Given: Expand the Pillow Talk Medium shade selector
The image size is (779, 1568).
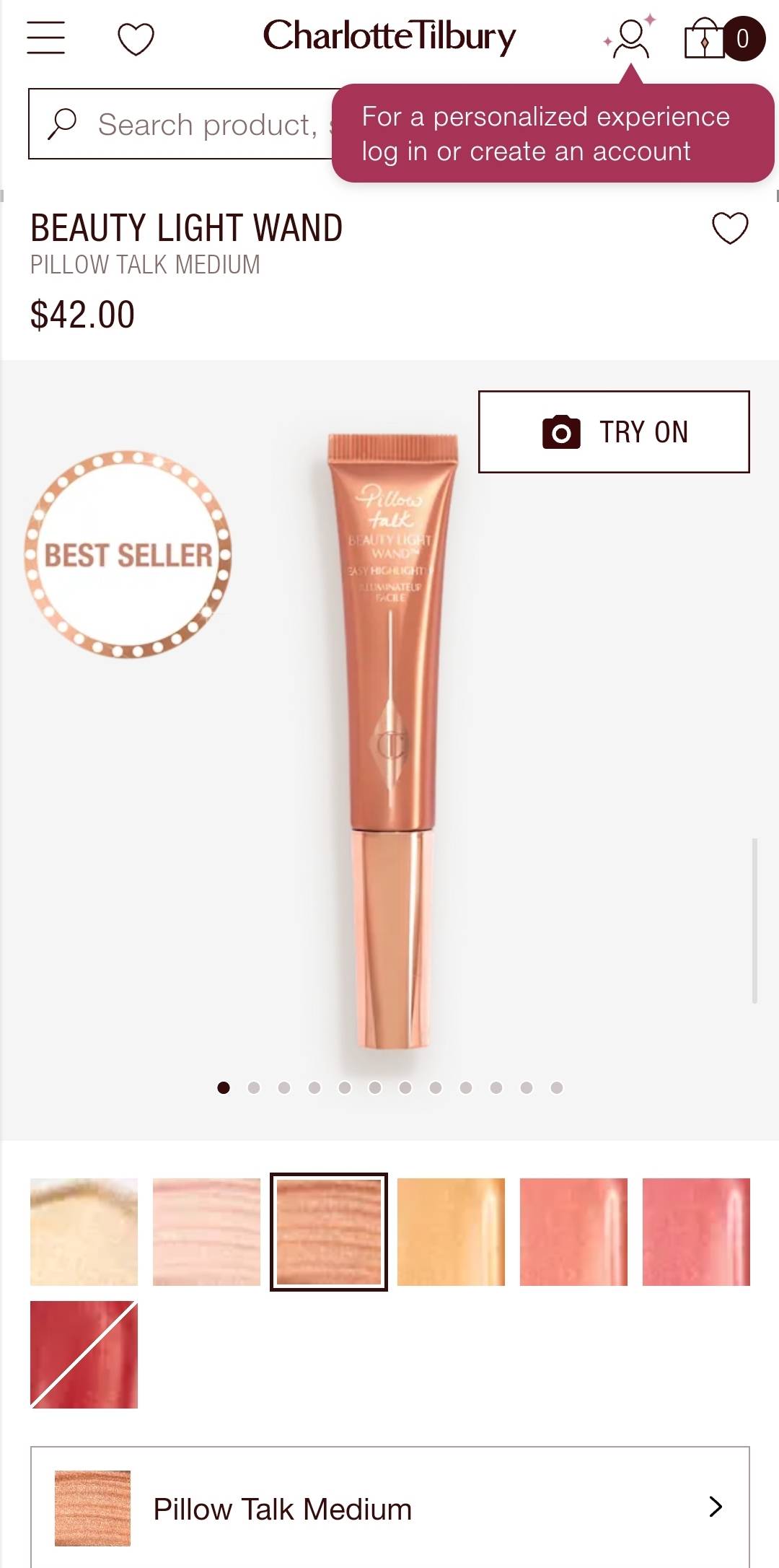Looking at the screenshot, I should click(x=389, y=1508).
